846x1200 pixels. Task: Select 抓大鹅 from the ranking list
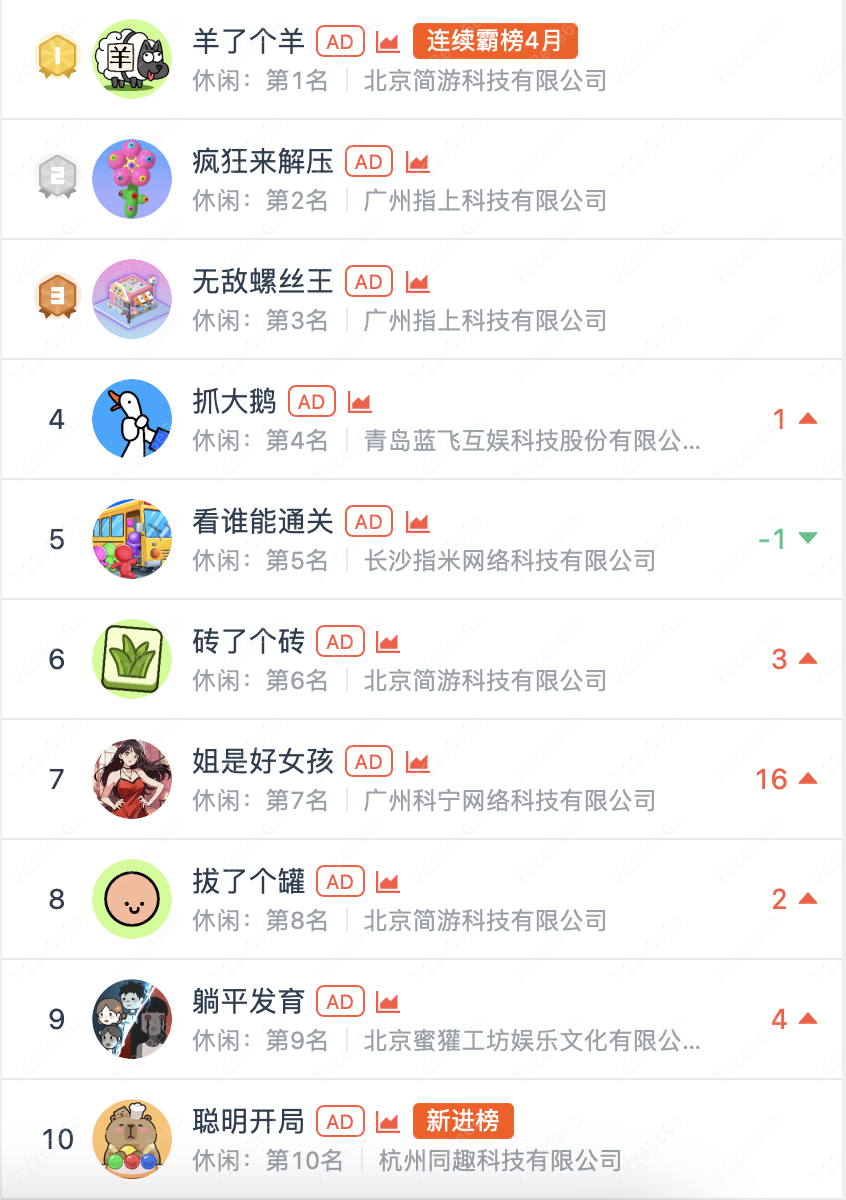(x=234, y=402)
